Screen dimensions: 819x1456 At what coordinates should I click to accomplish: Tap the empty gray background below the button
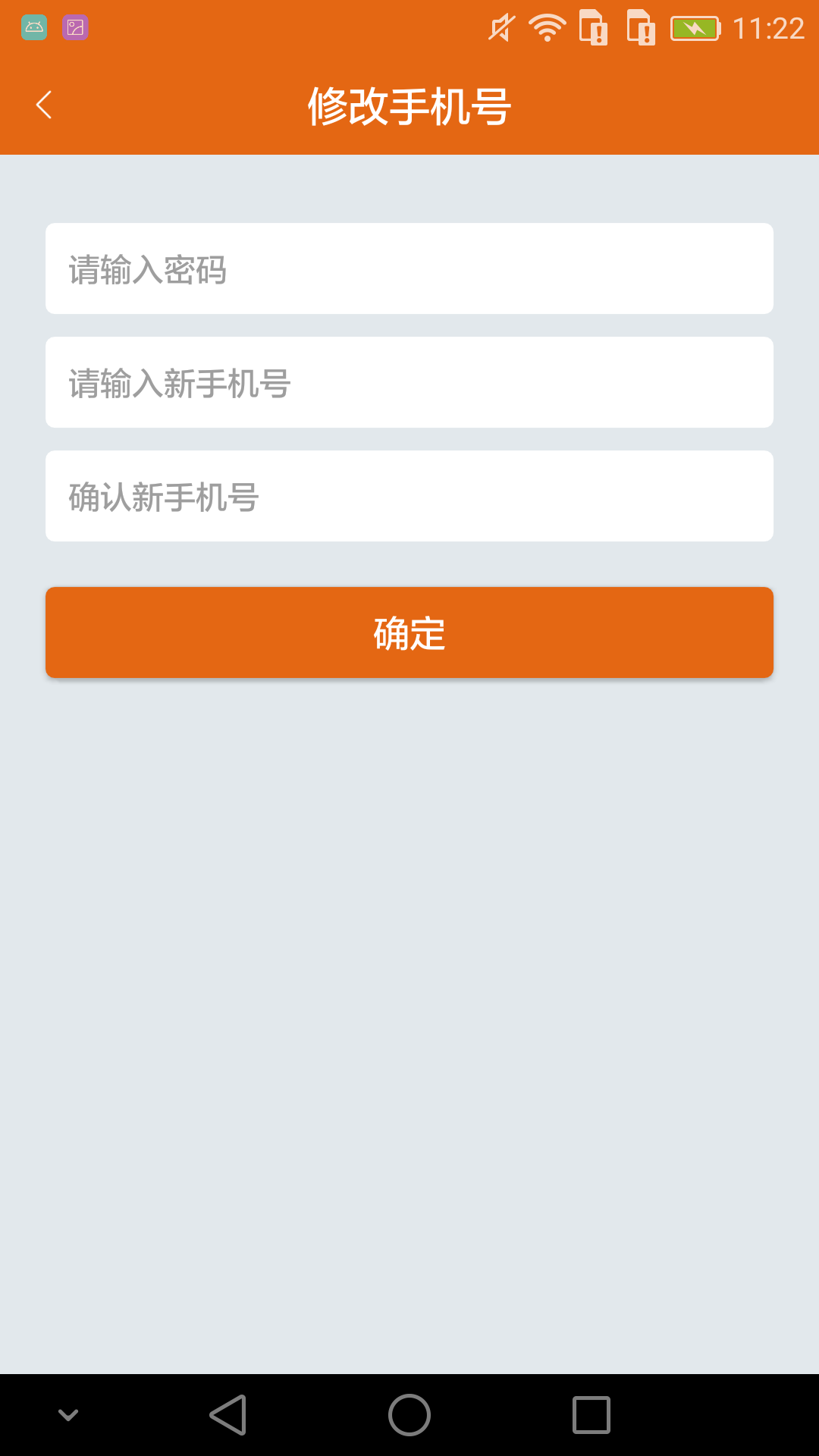pos(409,986)
